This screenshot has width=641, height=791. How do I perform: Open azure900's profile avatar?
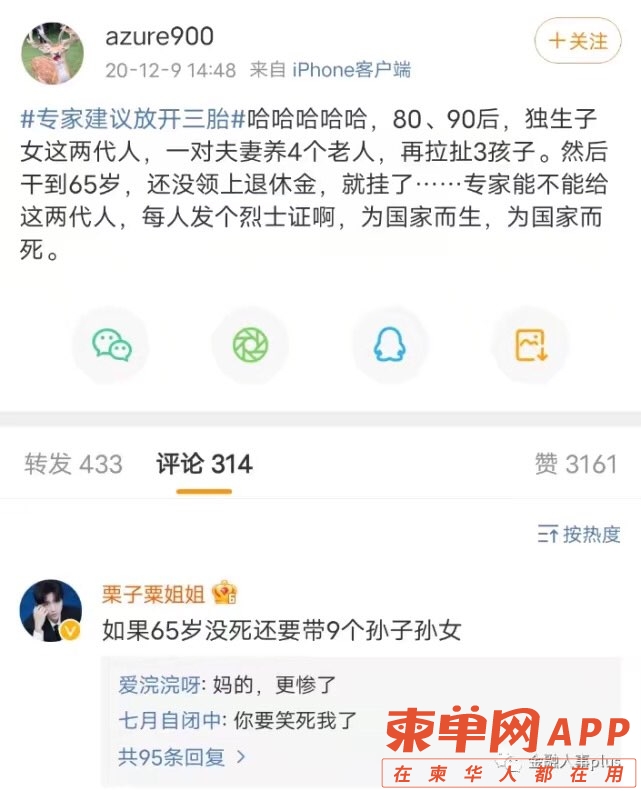(x=52, y=54)
